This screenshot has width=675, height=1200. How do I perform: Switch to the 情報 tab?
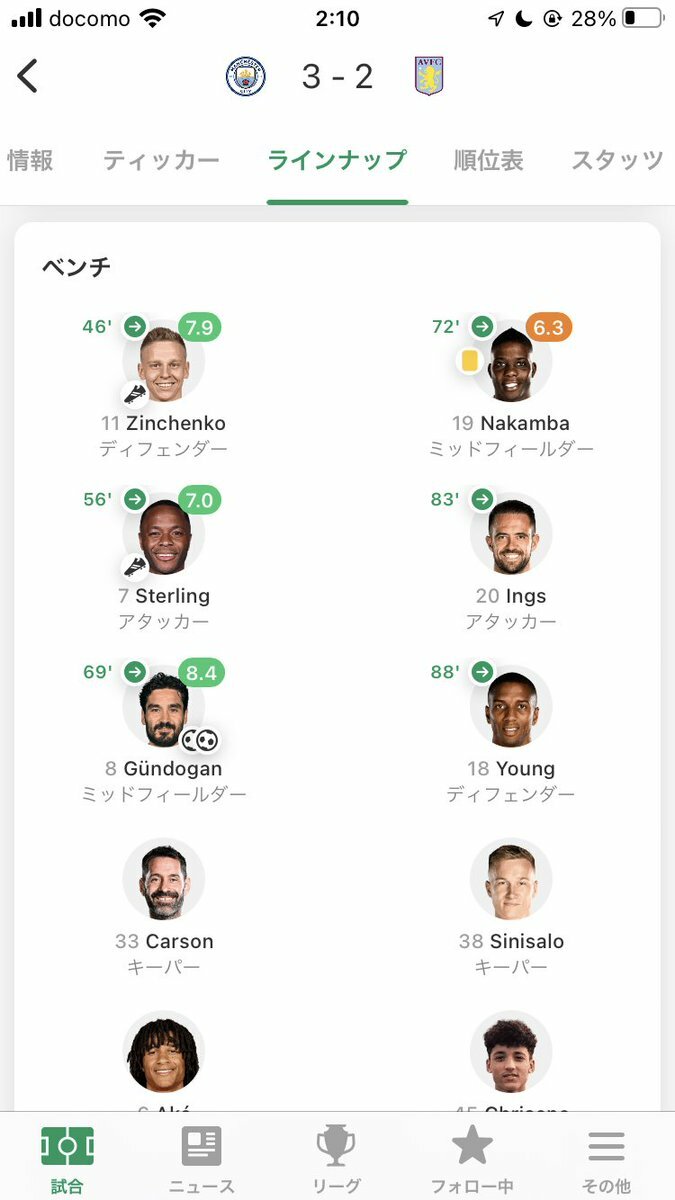[x=30, y=160]
